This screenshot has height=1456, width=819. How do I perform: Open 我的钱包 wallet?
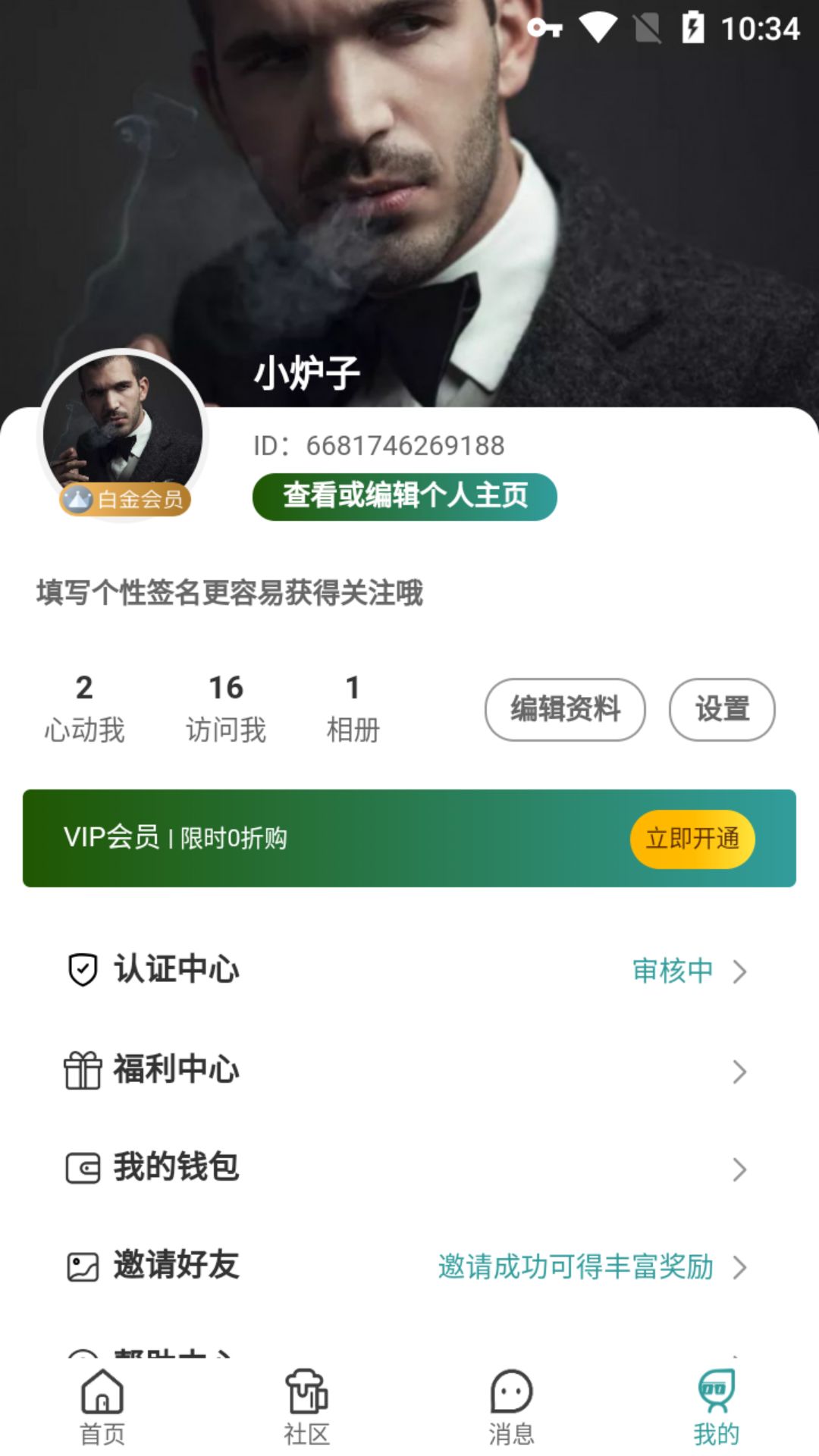point(408,1168)
